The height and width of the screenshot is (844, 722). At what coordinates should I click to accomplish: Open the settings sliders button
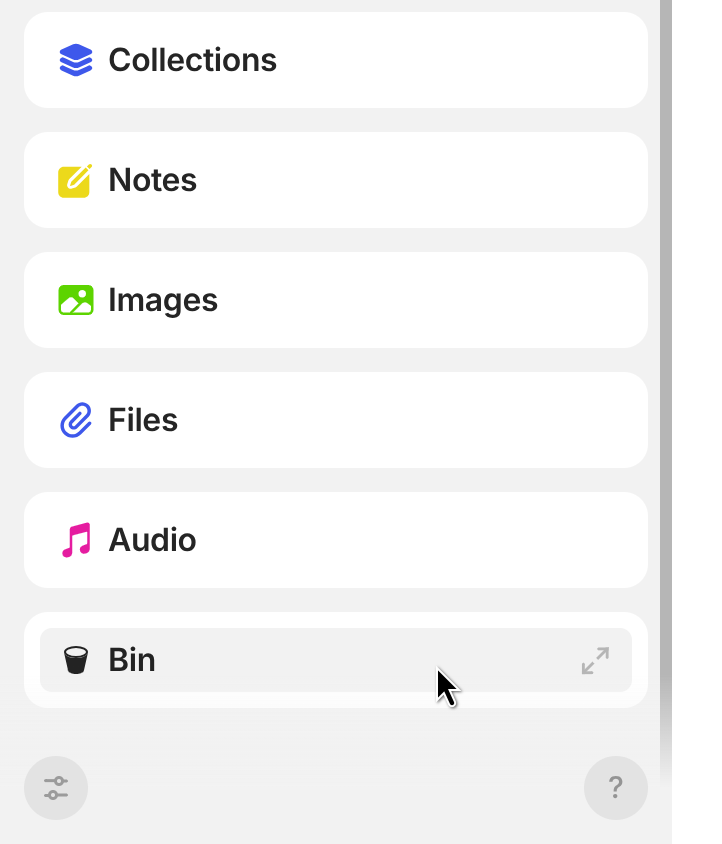pyautogui.click(x=56, y=788)
